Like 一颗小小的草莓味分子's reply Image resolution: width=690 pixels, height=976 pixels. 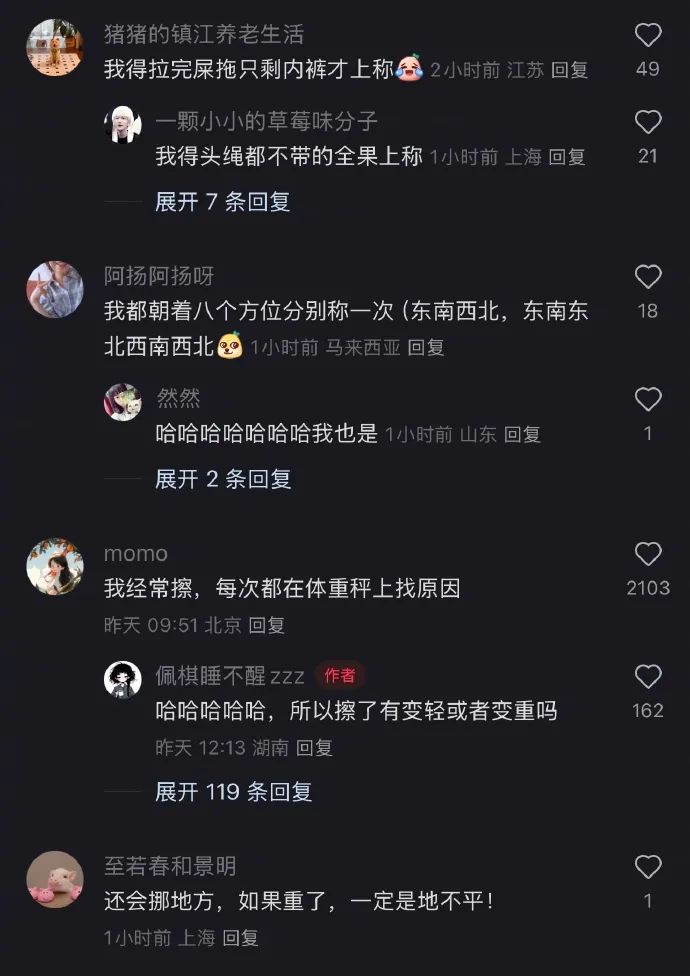pyautogui.click(x=648, y=123)
